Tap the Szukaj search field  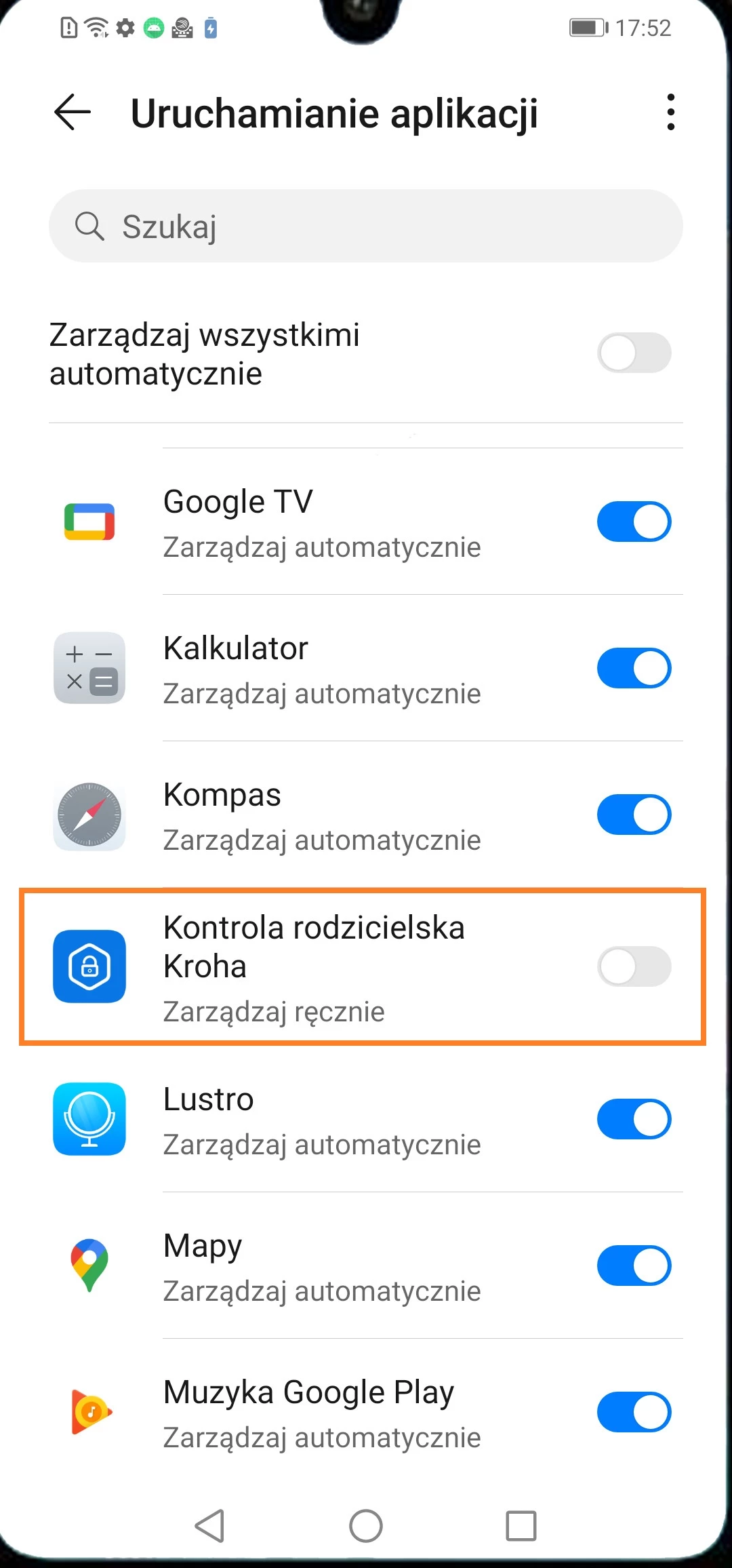point(366,226)
